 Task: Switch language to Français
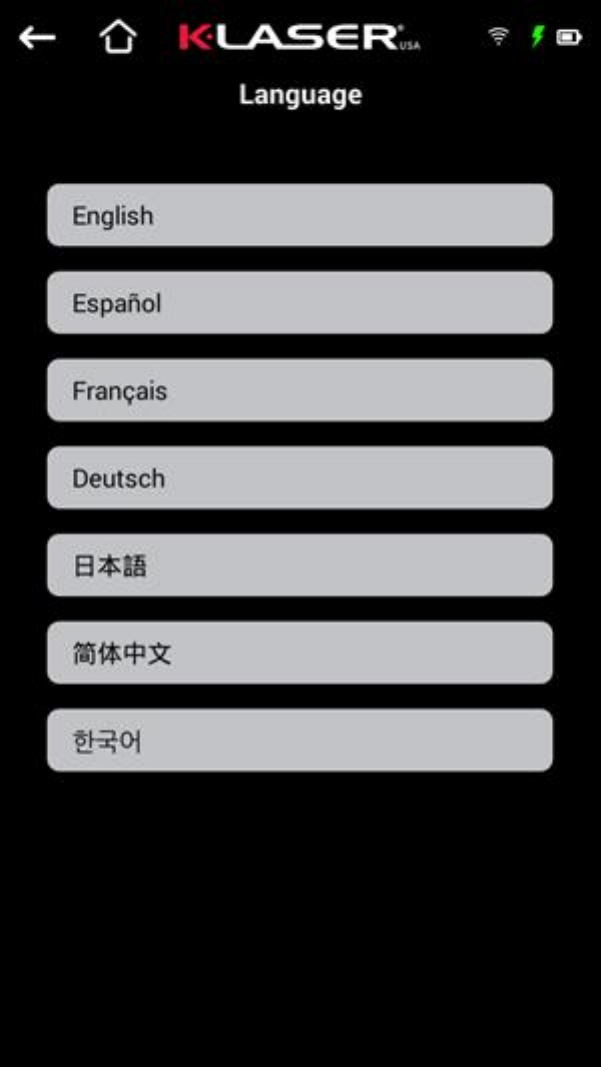(300, 390)
